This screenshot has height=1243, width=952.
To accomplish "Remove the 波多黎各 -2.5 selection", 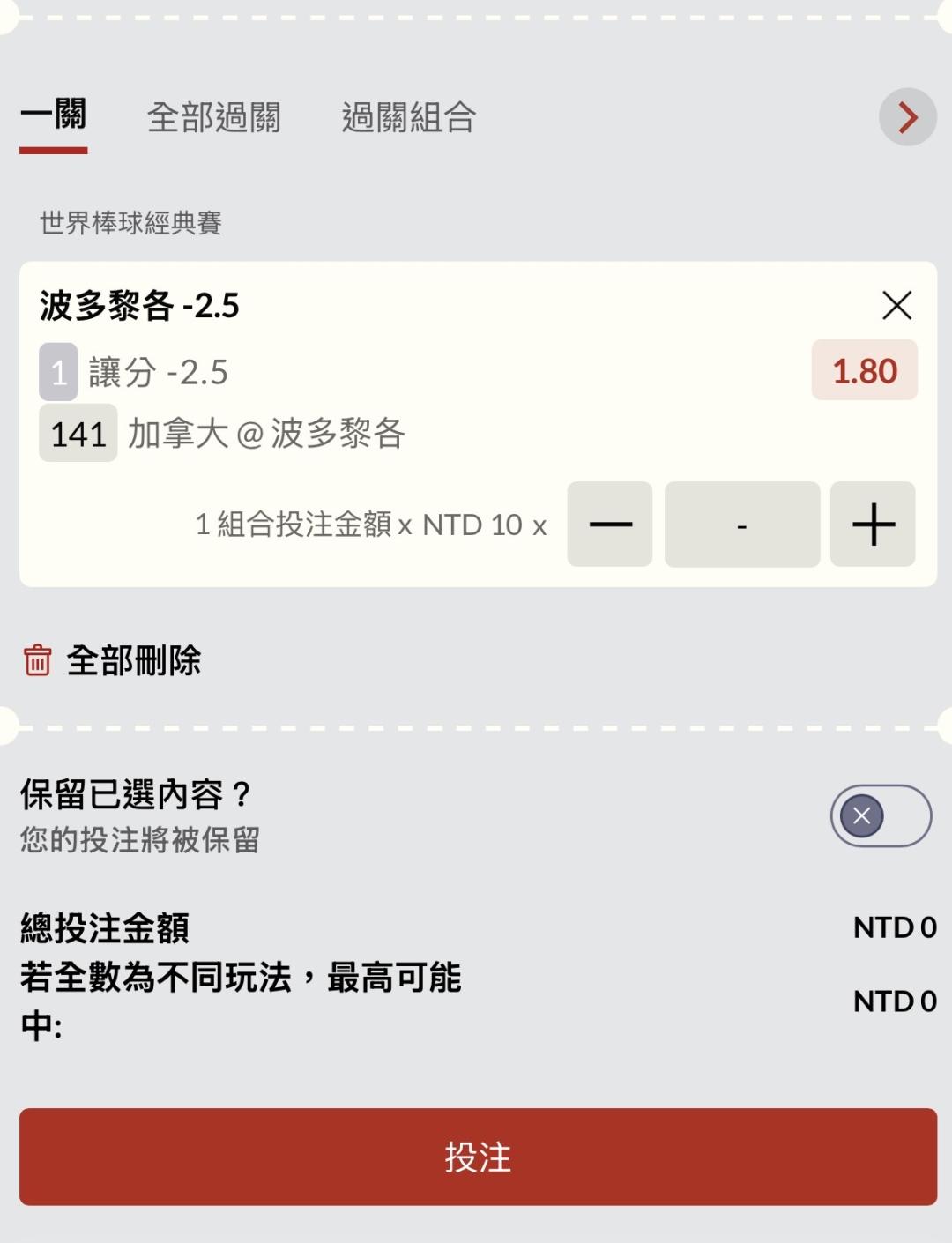I will [x=896, y=306].
